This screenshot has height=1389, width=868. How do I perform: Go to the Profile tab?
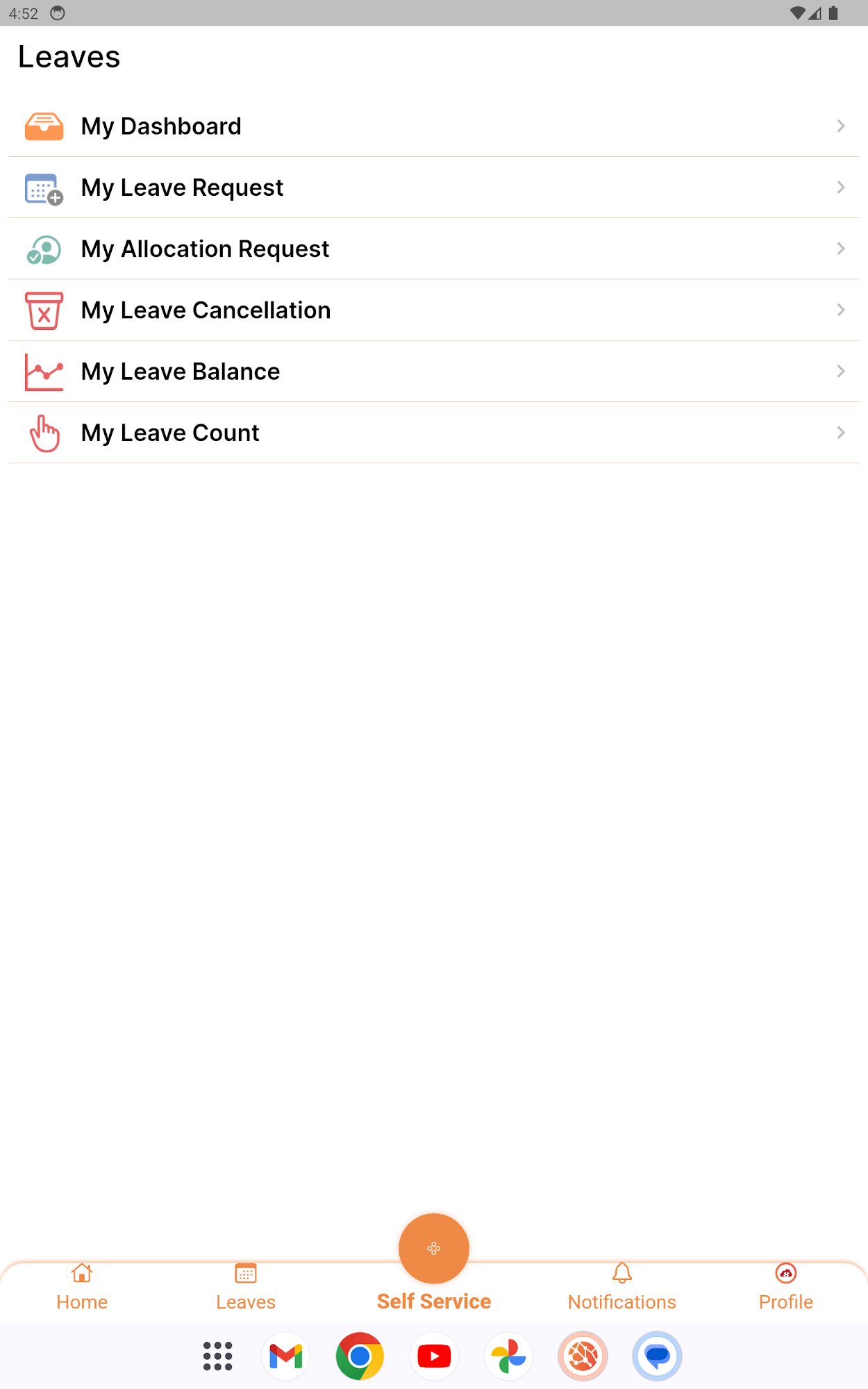click(x=786, y=1288)
